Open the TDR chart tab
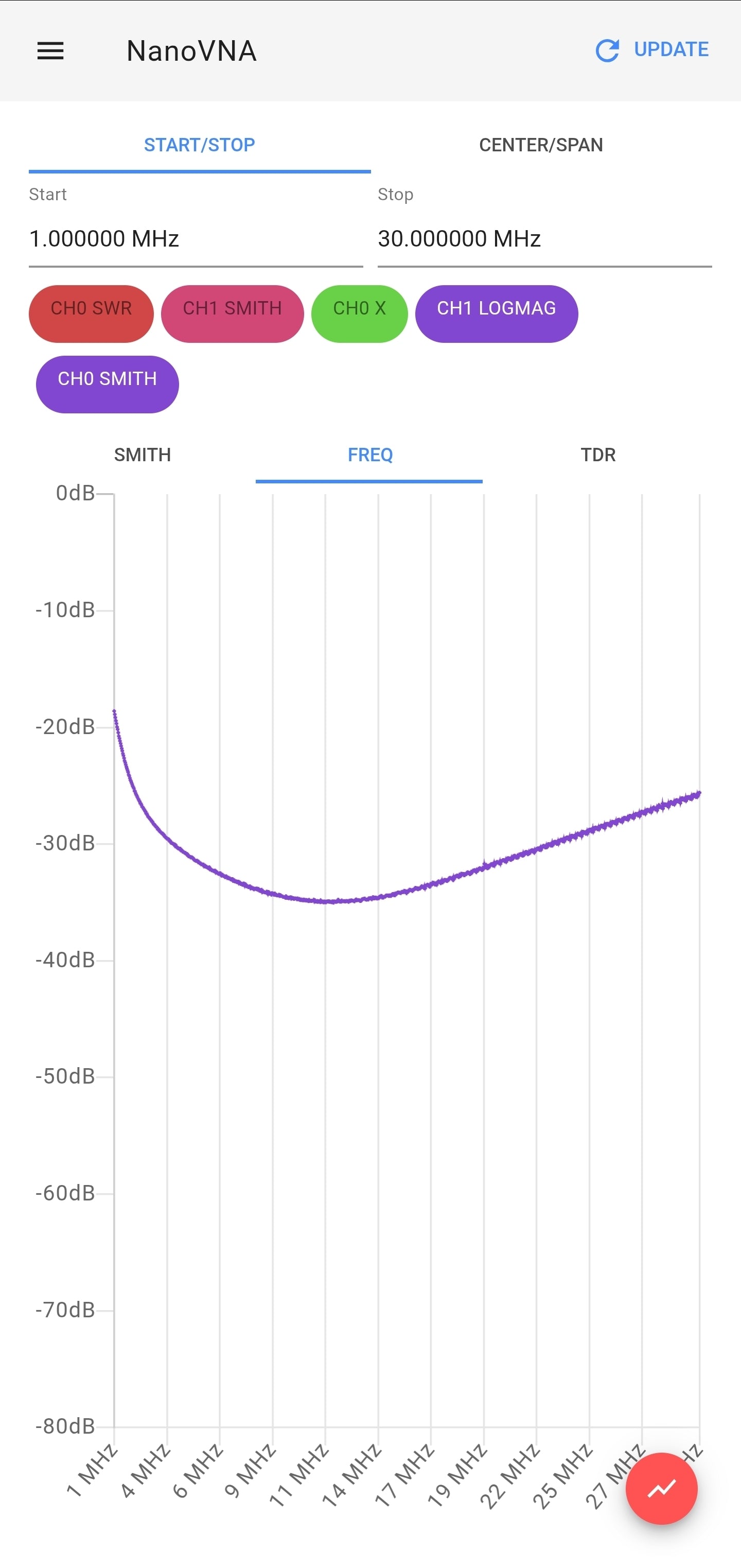 pos(598,455)
